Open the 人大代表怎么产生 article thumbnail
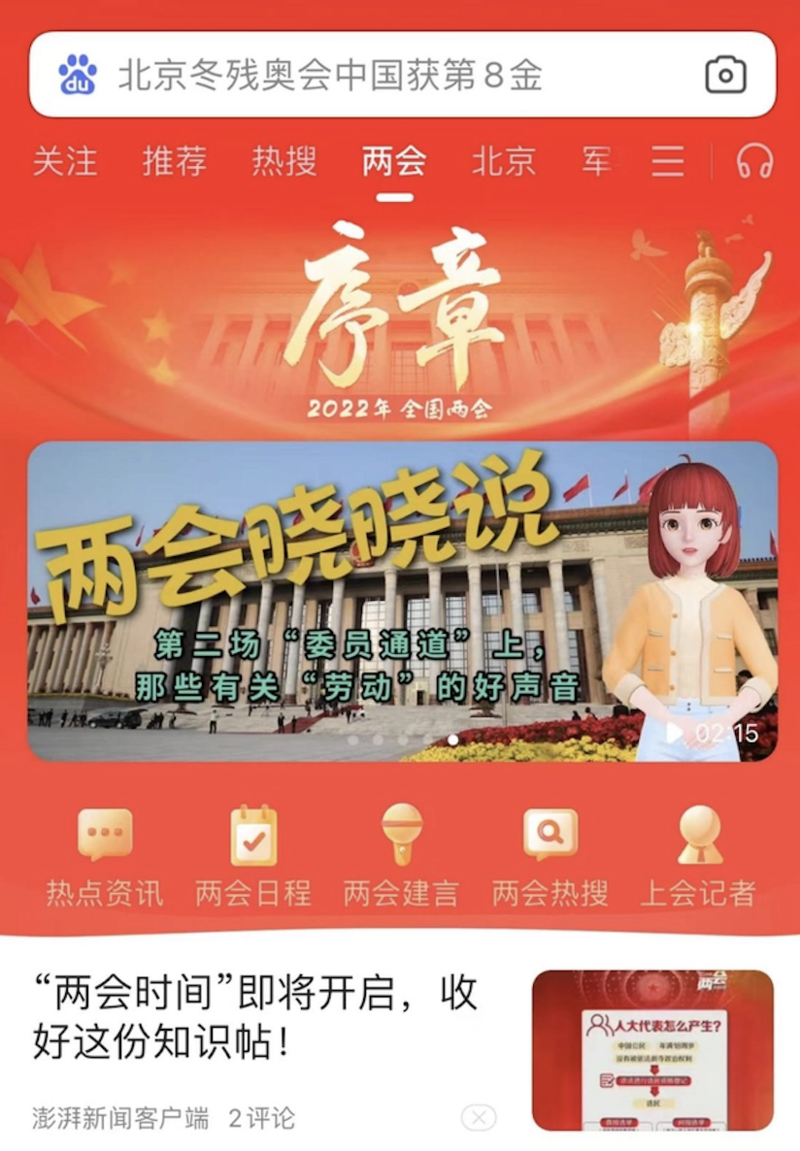Screen dimensions: 800x1151 click(652, 1050)
